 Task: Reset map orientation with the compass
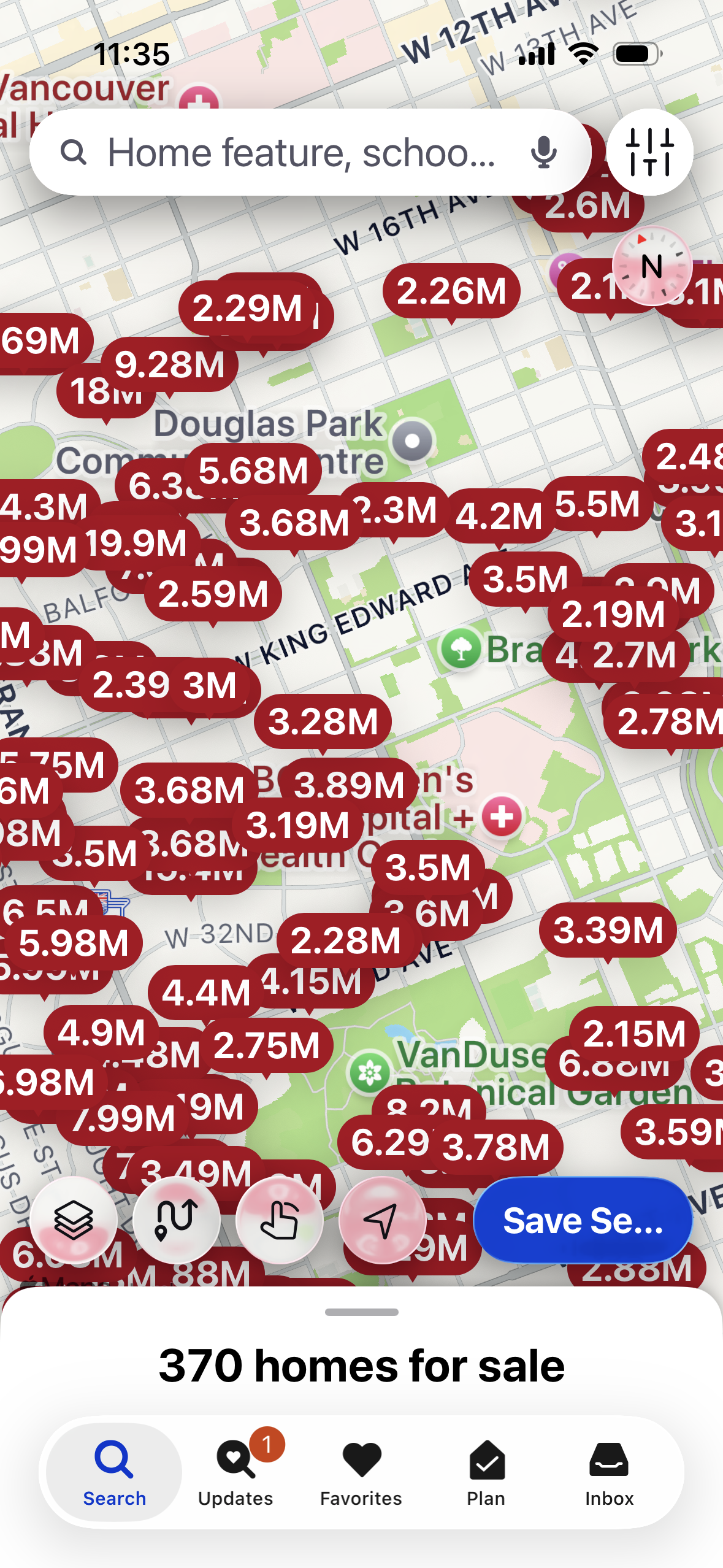[x=652, y=266]
